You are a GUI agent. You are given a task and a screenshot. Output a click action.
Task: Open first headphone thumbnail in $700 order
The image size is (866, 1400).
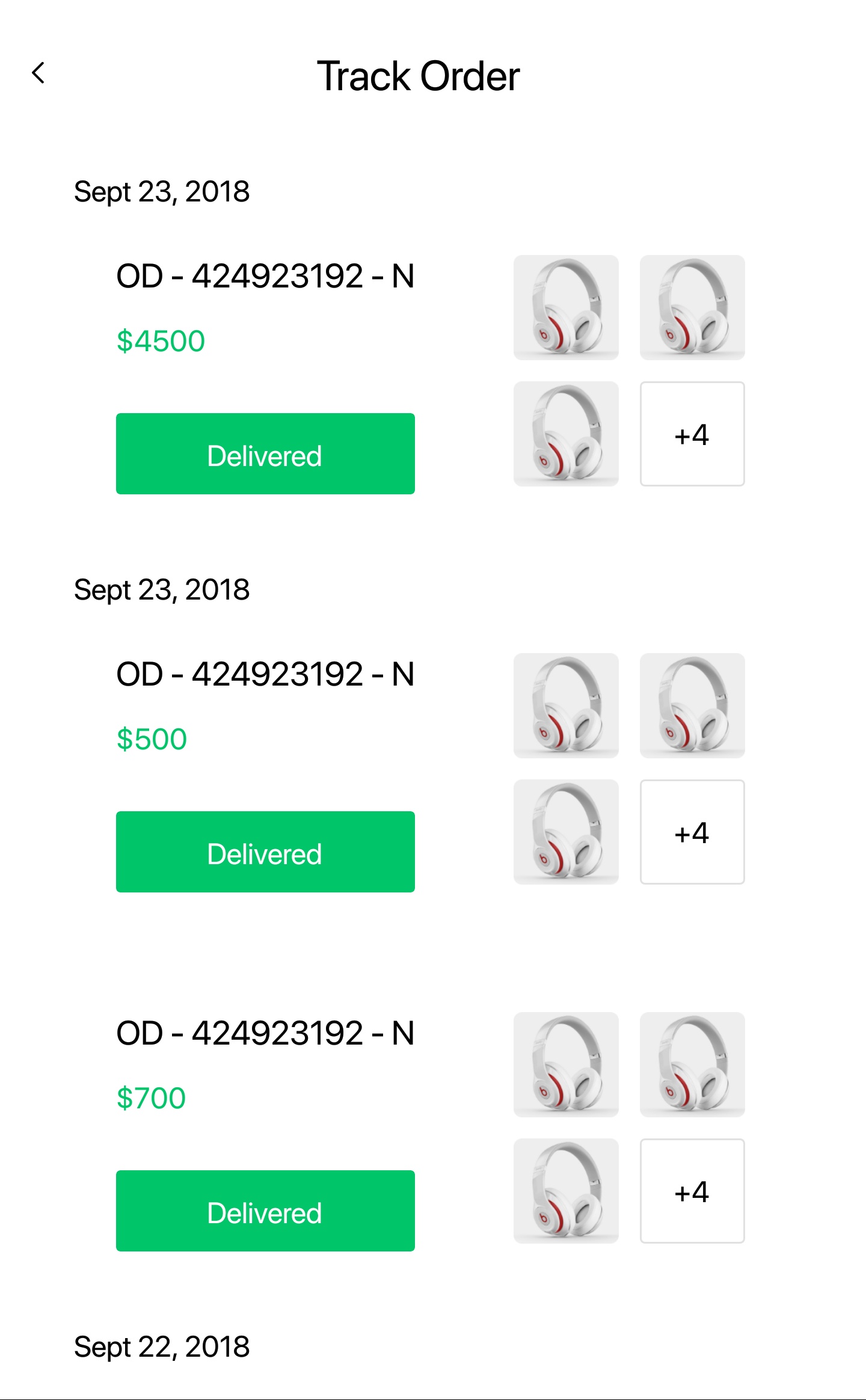pos(566,1064)
